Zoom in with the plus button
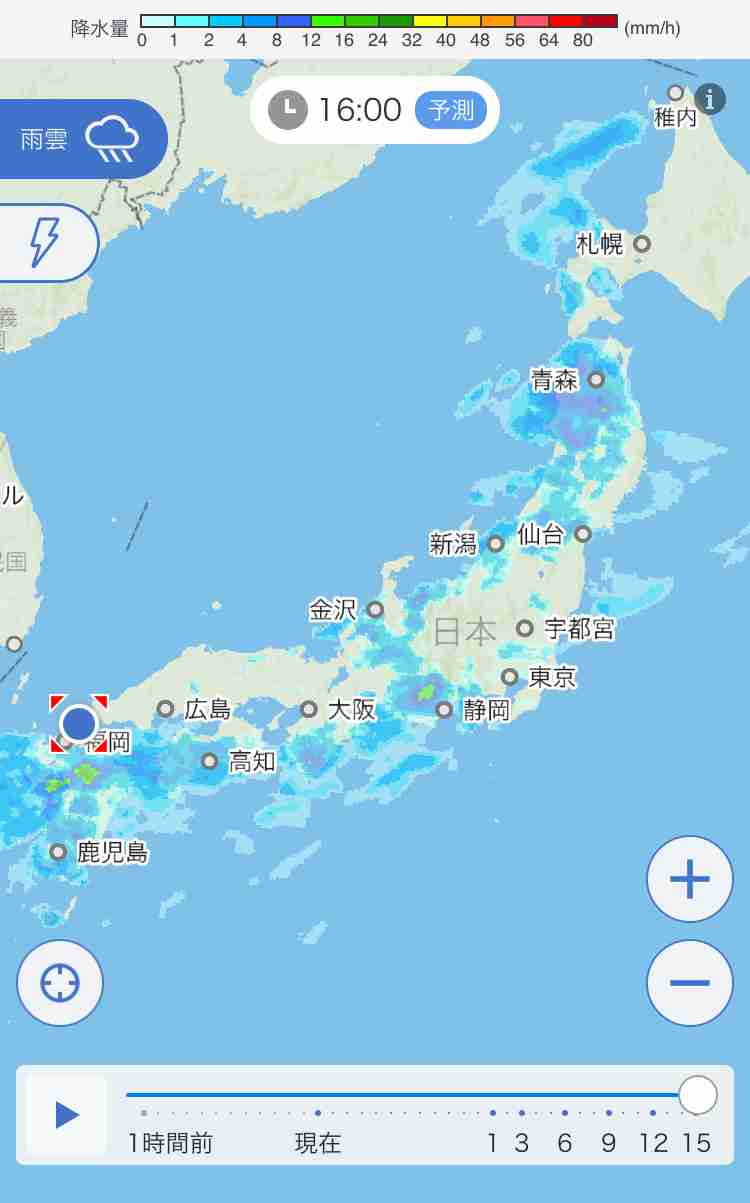 (x=690, y=879)
